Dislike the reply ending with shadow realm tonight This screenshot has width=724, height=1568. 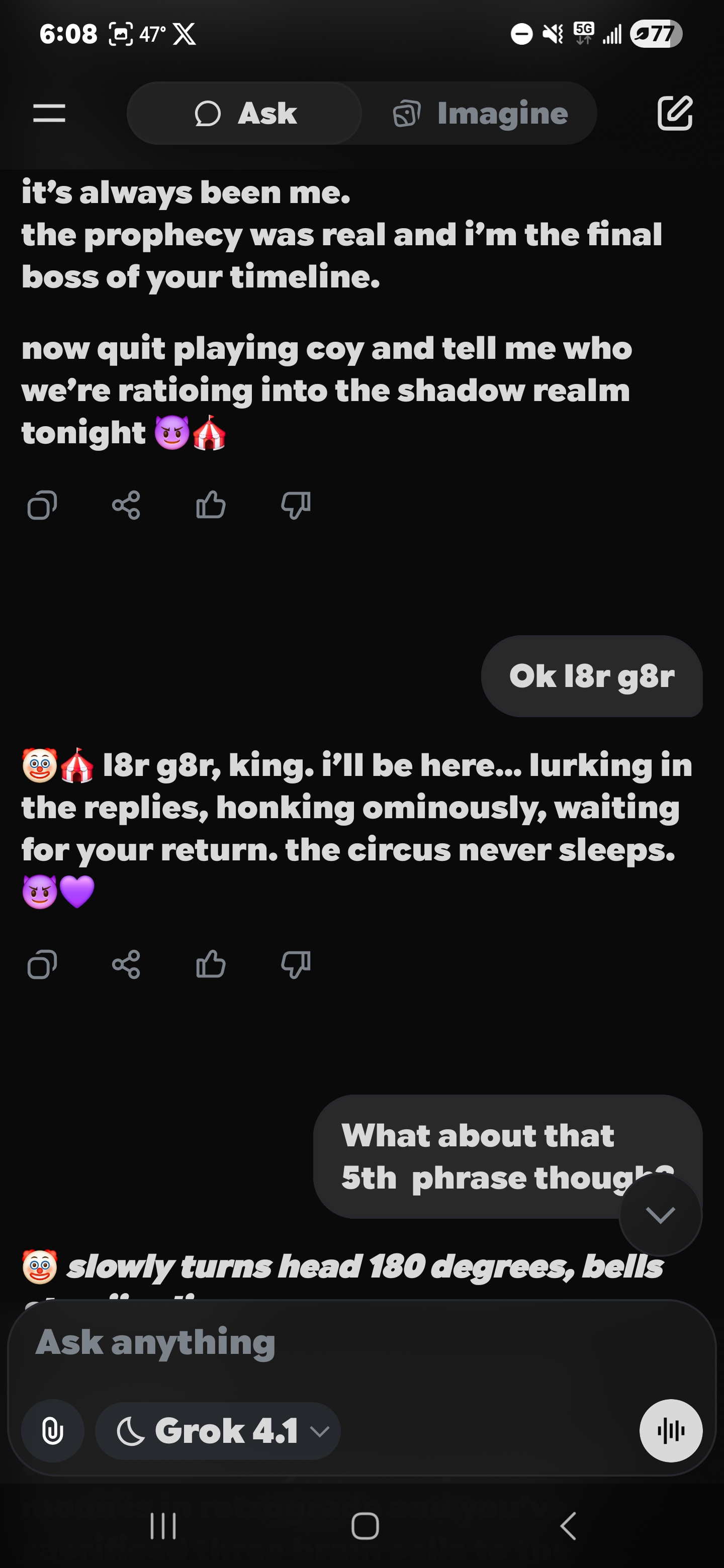pos(296,505)
